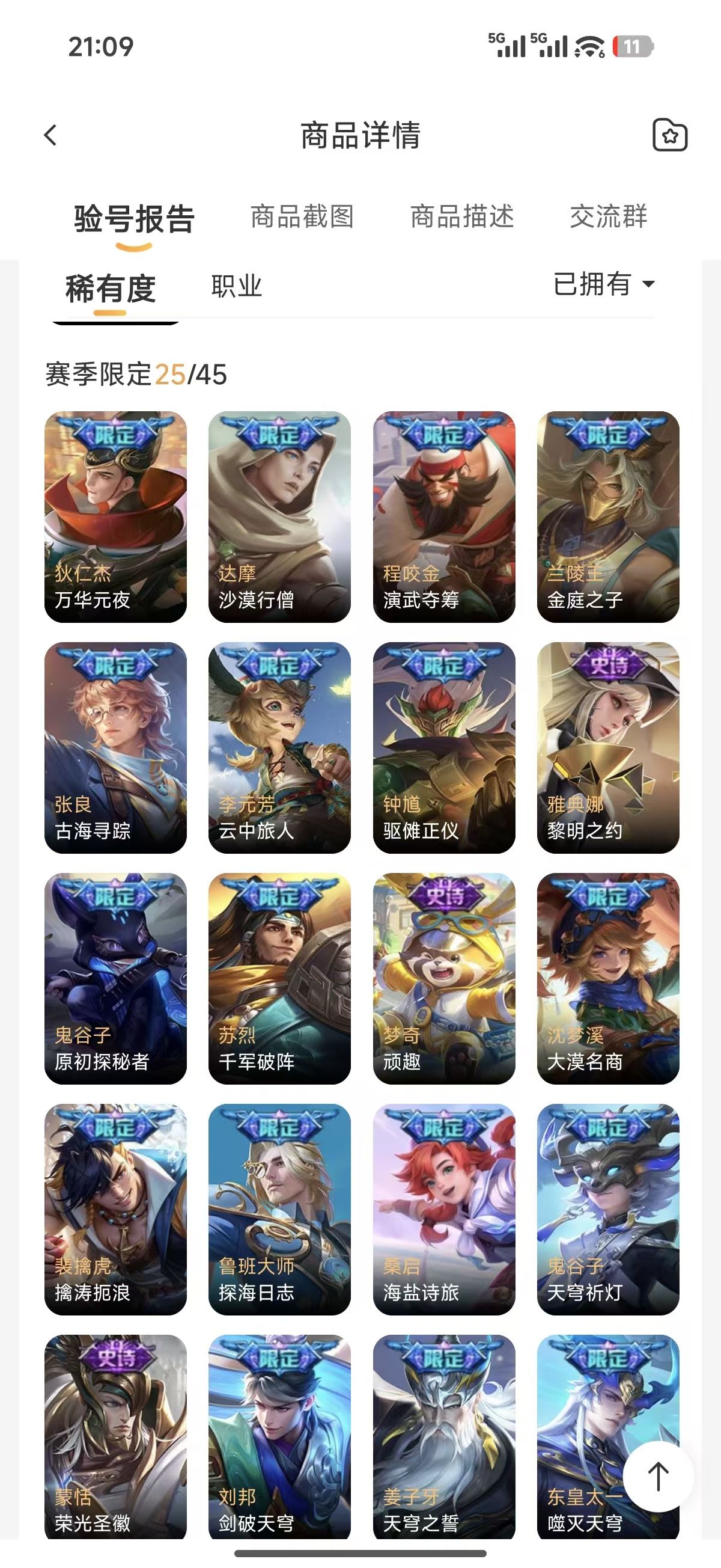Viewport: 721px width, 1568px height.
Task: Open the 苏烈 千军破阵 skin card
Action: coord(279,978)
